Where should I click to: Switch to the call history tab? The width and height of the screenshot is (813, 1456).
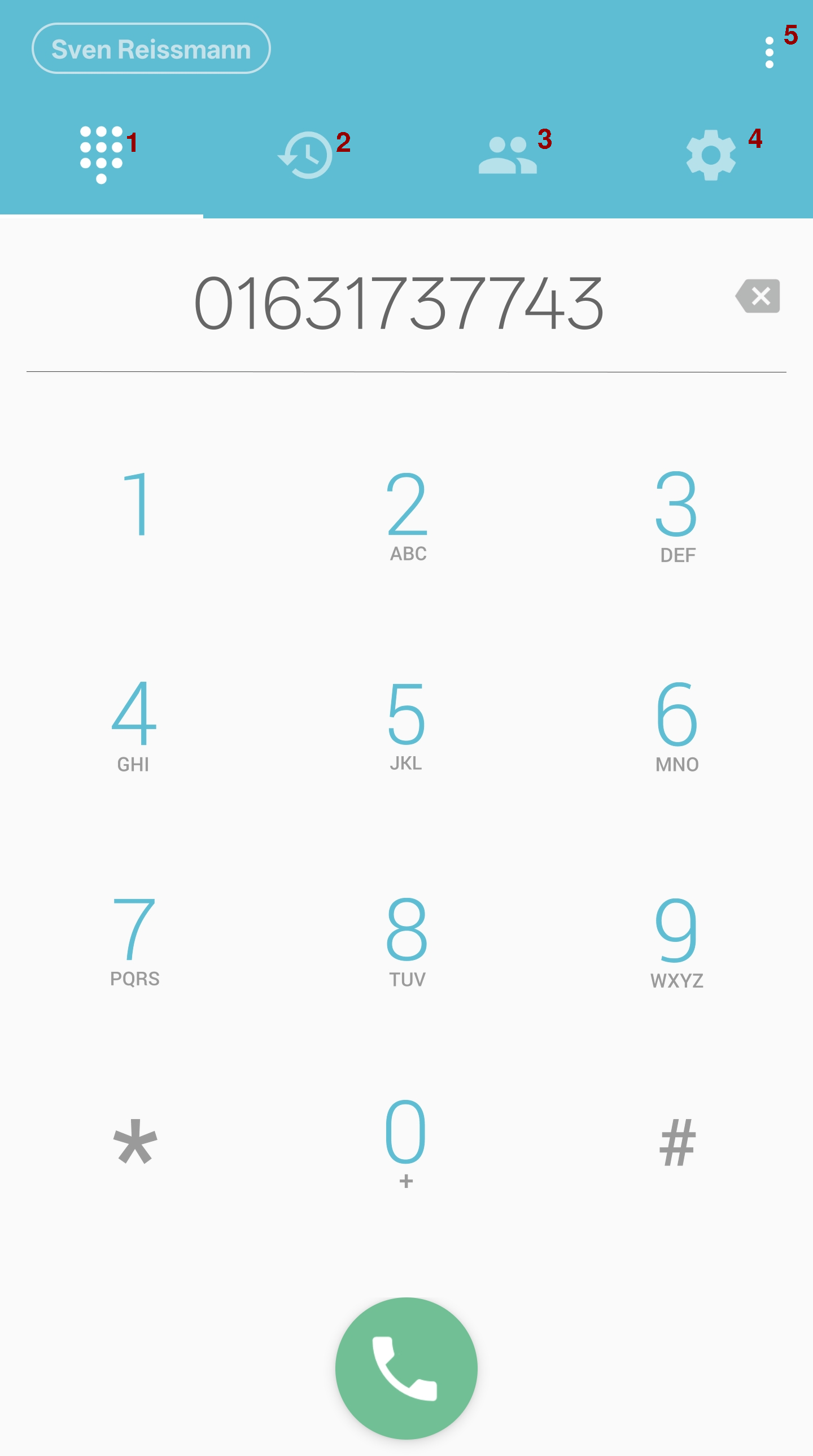click(306, 155)
